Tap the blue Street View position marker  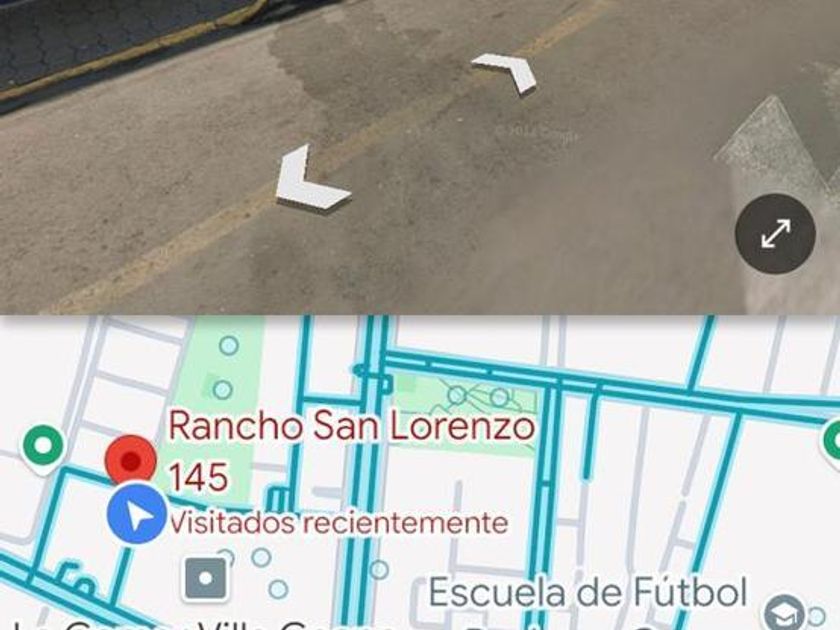(137, 516)
